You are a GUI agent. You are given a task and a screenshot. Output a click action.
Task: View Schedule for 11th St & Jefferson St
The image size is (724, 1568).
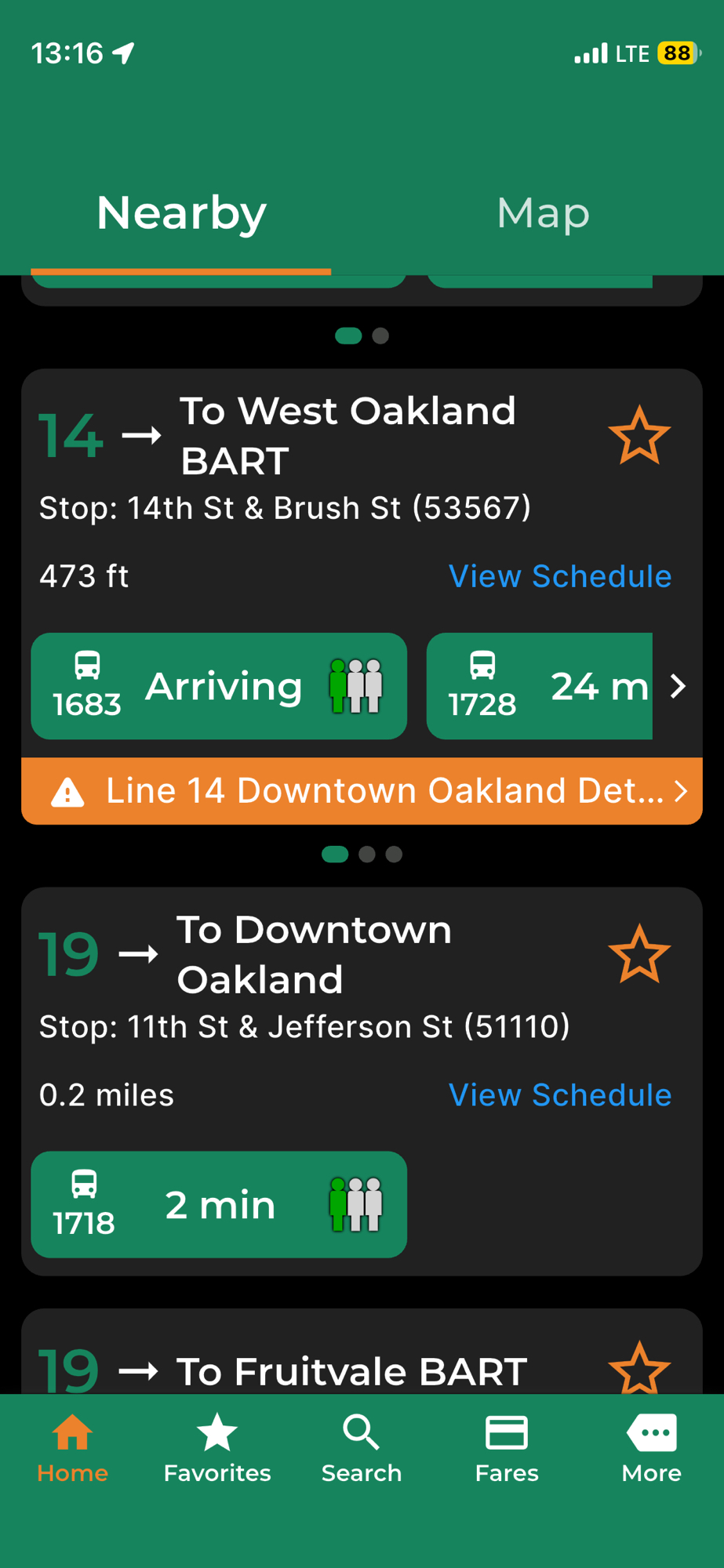559,1095
